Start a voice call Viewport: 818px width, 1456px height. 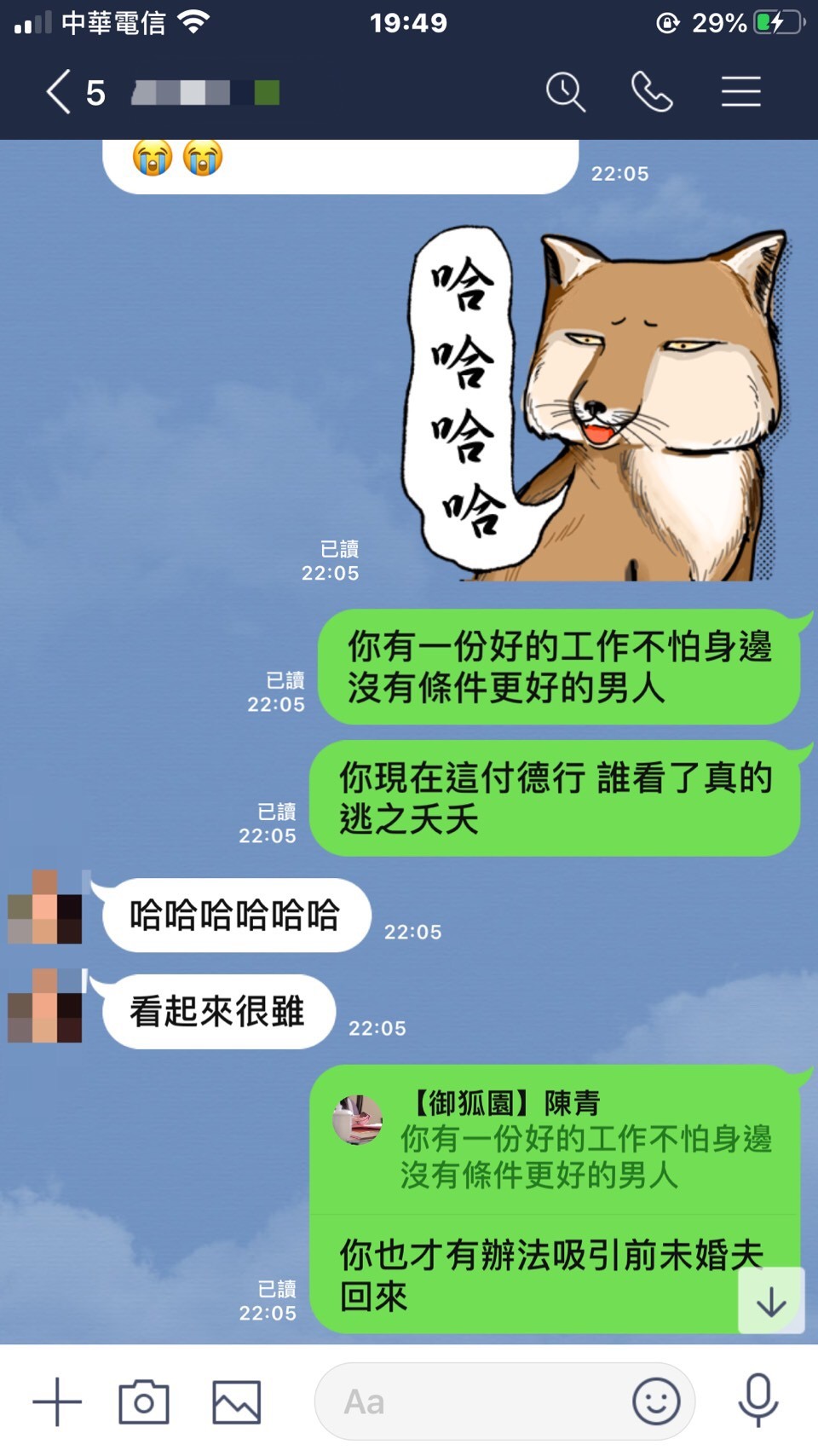coord(652,92)
